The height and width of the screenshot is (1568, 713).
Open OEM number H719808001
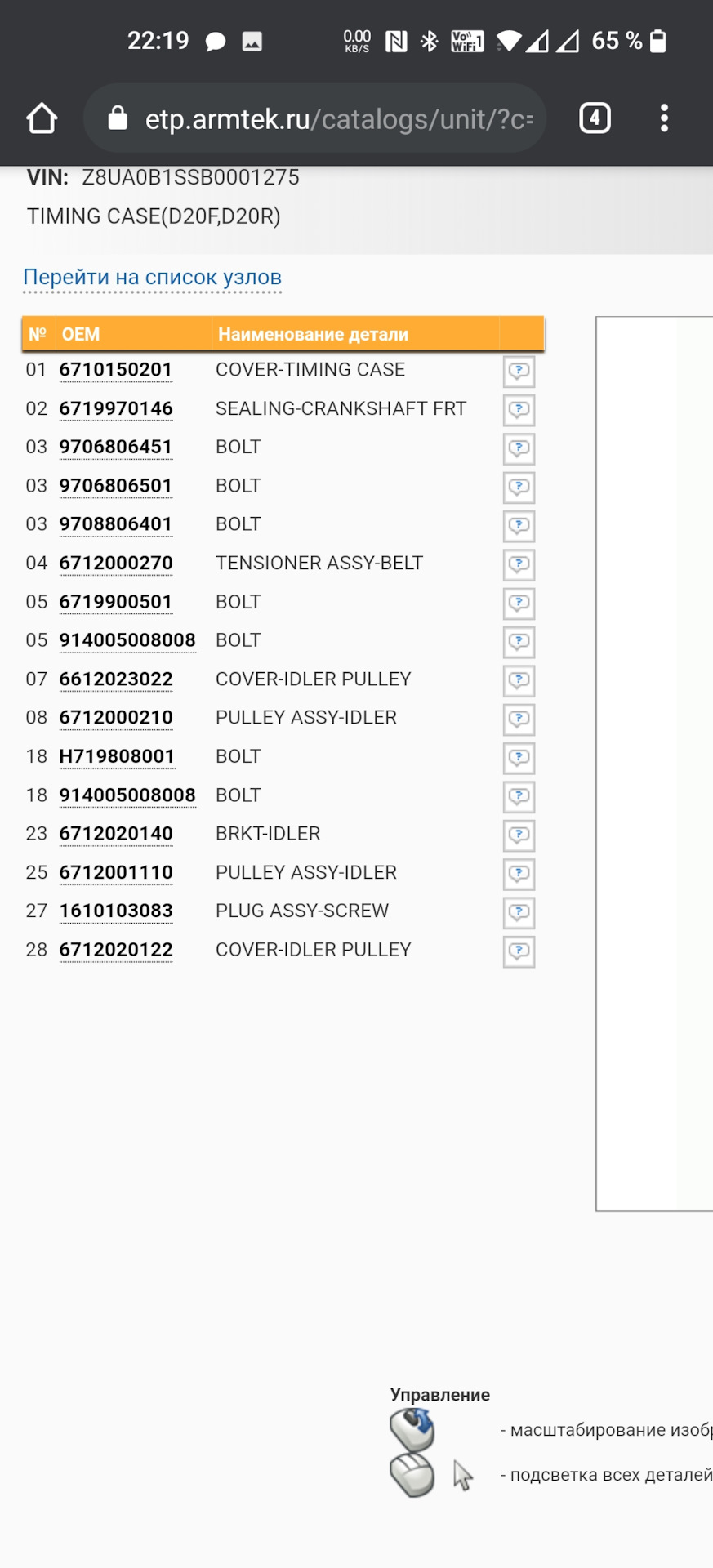click(117, 757)
